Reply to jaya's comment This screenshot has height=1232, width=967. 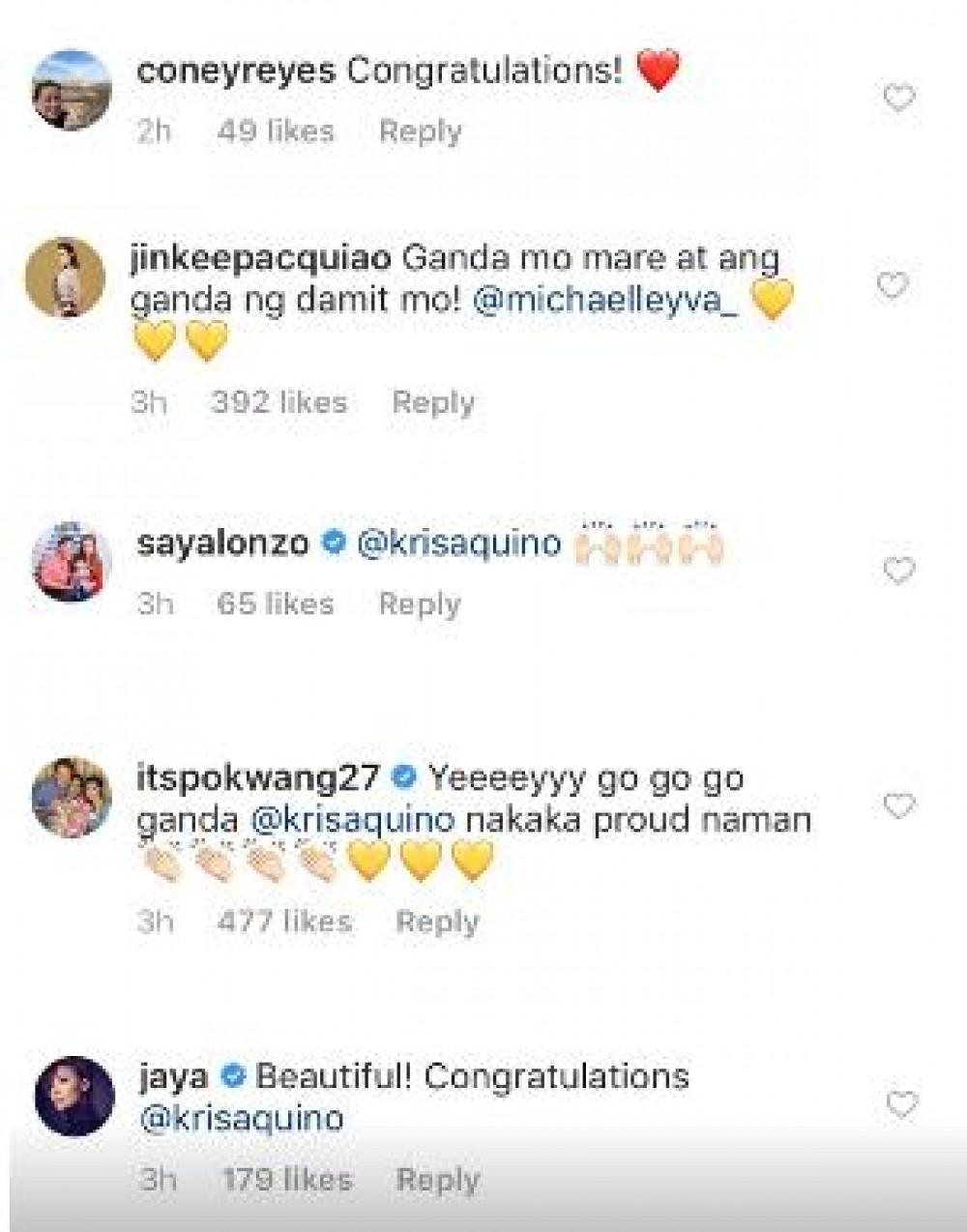pyautogui.click(x=438, y=1180)
